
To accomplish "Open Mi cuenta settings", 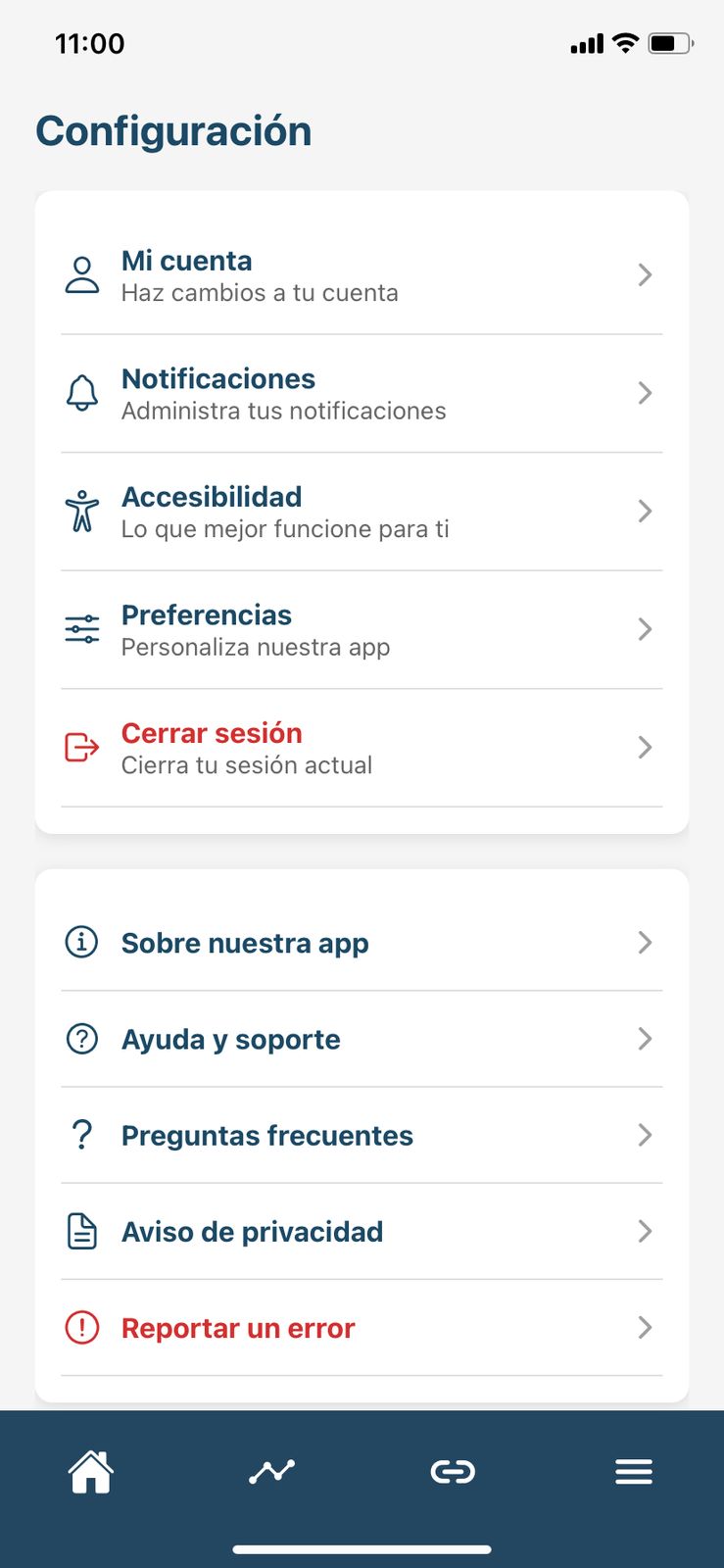I will click(x=361, y=275).
